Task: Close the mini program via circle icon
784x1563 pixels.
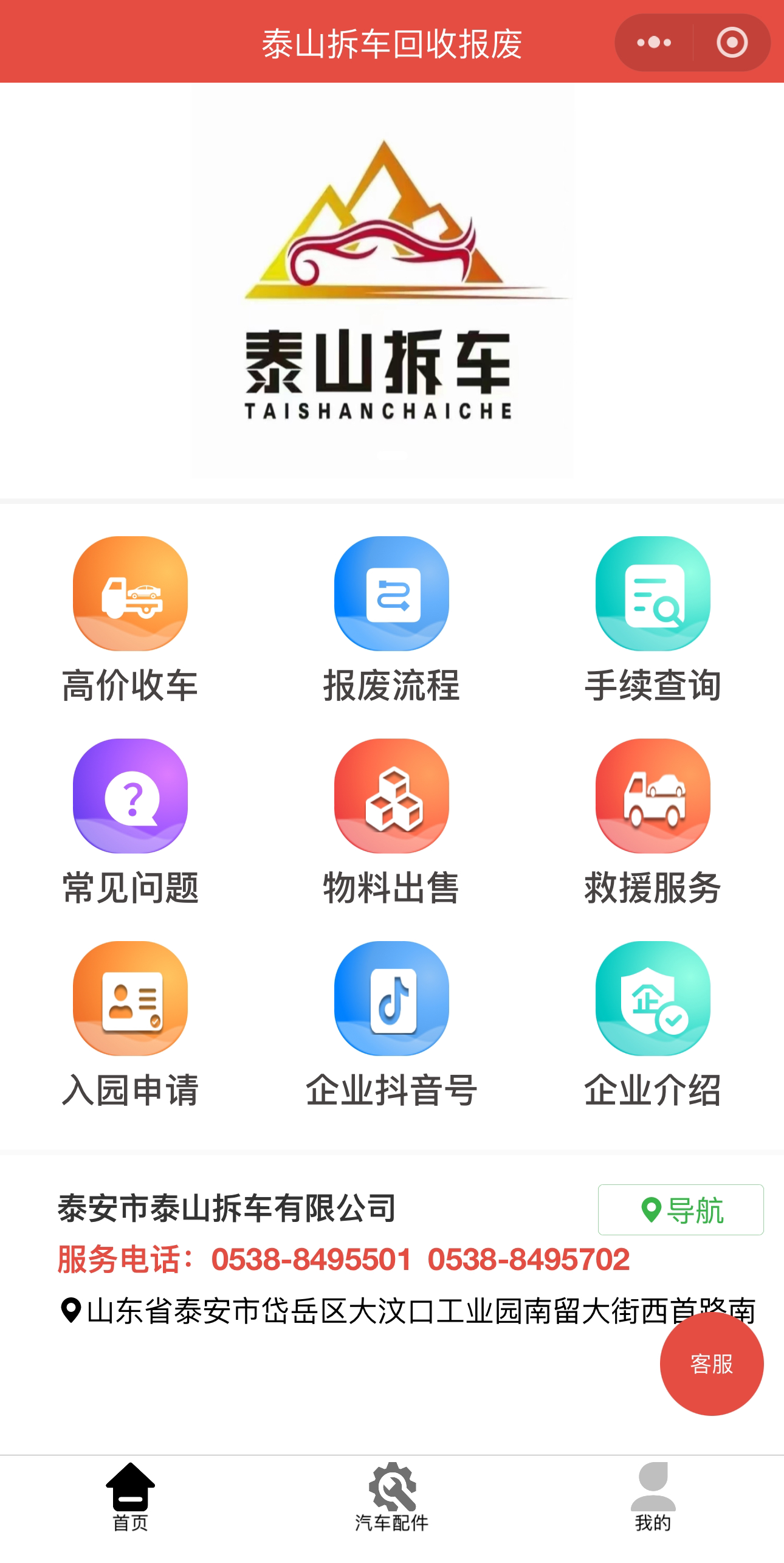Action: click(x=732, y=43)
